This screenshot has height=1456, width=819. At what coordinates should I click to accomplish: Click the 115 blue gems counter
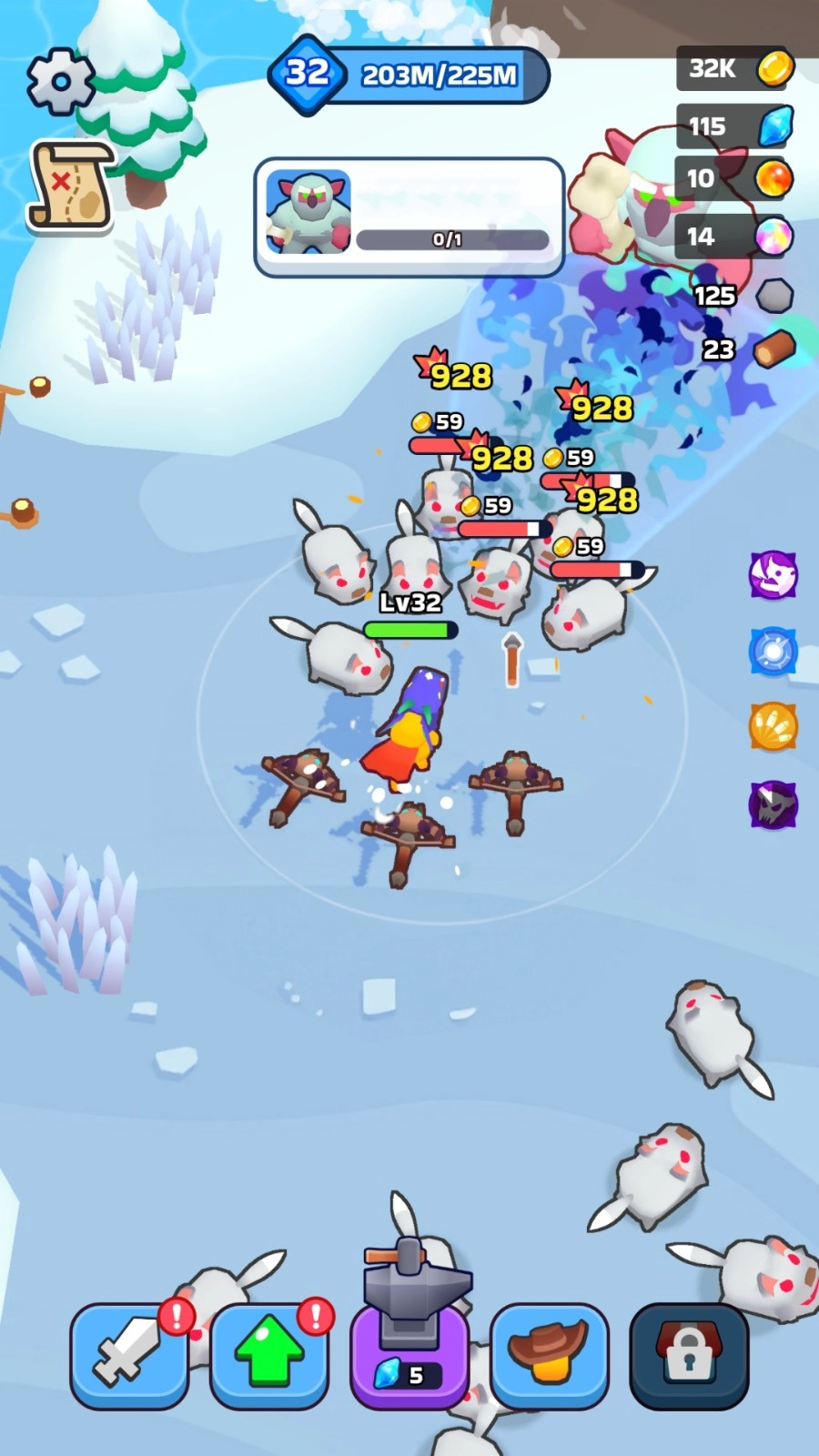pyautogui.click(x=733, y=126)
